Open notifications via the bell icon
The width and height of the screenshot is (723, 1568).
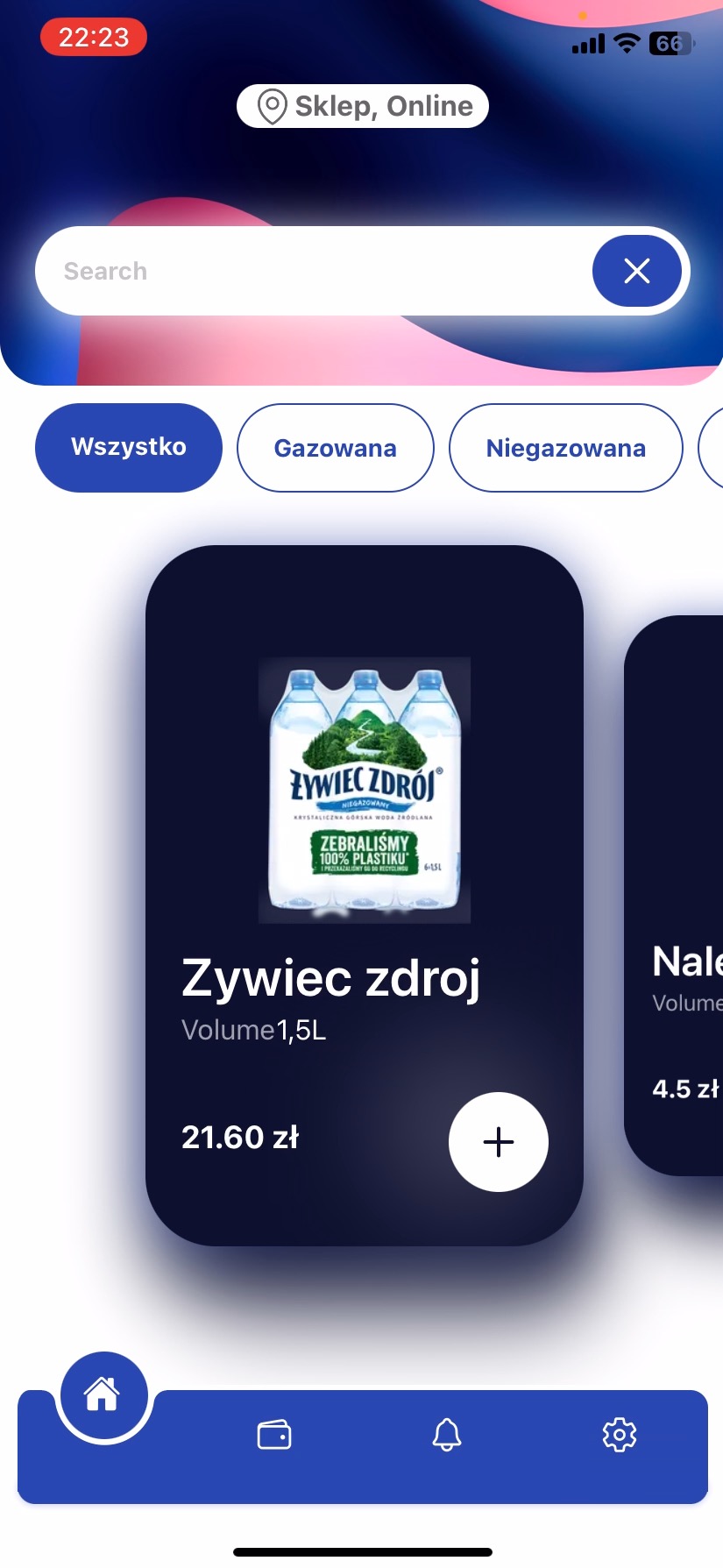(447, 1435)
